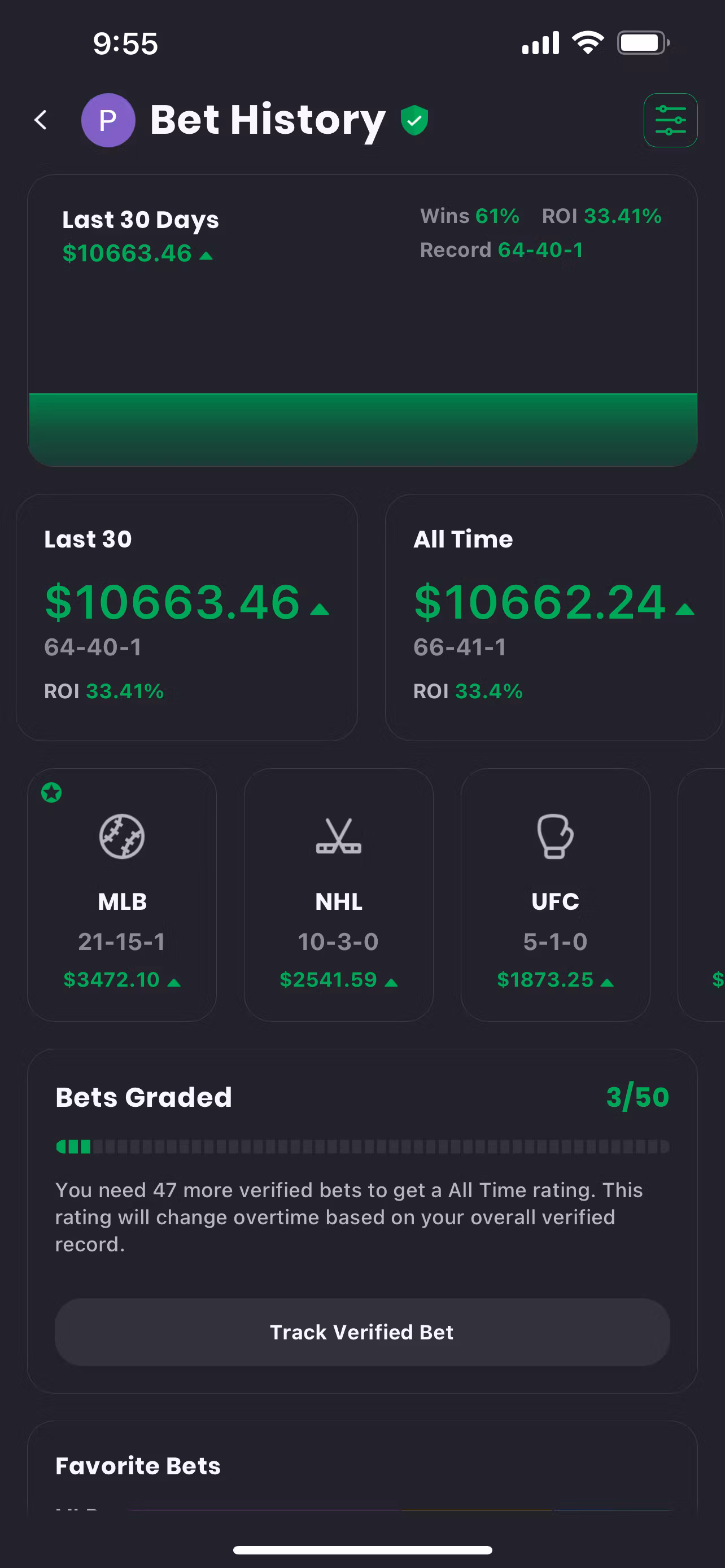Open the Last 30 stats card
Image resolution: width=725 pixels, height=1568 pixels.
[x=186, y=617]
